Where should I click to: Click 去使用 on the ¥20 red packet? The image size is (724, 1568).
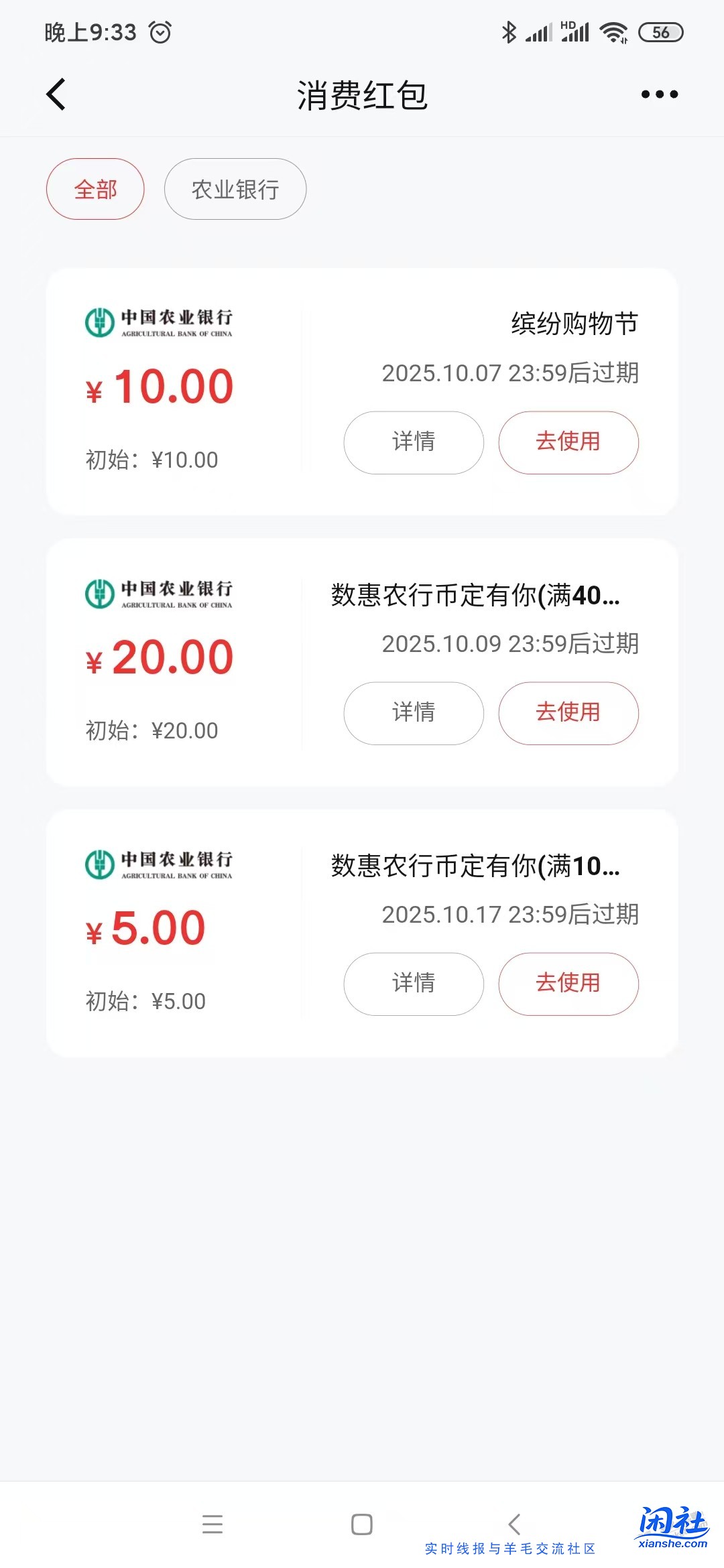[568, 713]
